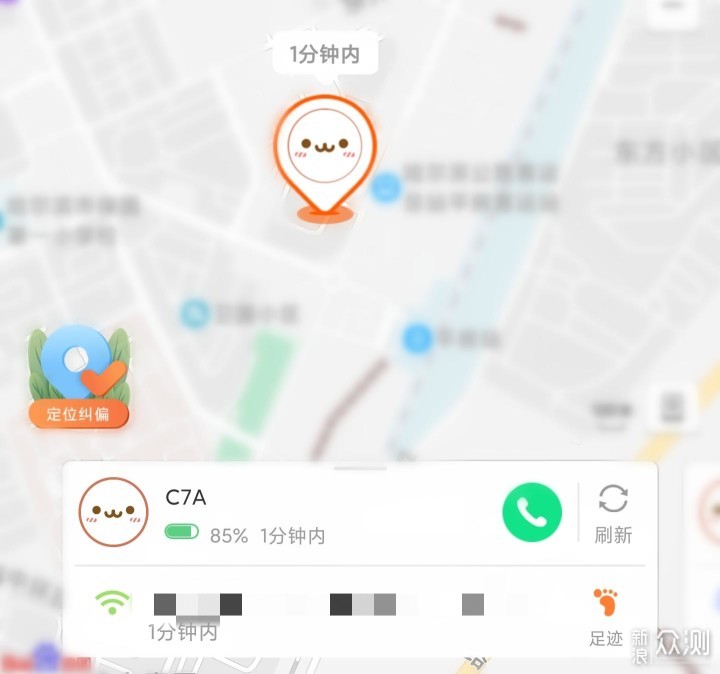Tap the map layers button

[x=673, y=407]
